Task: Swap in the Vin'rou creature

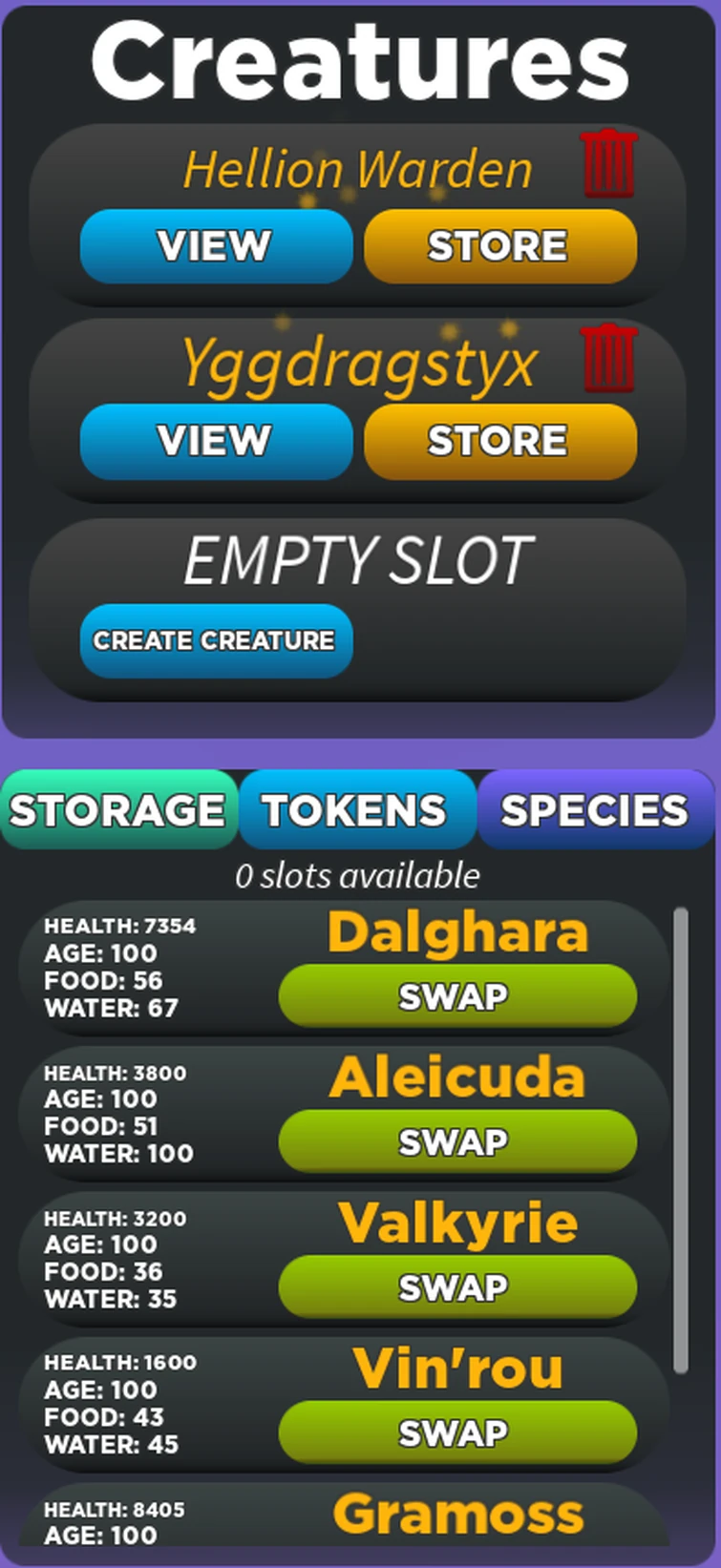Action: tap(456, 1432)
